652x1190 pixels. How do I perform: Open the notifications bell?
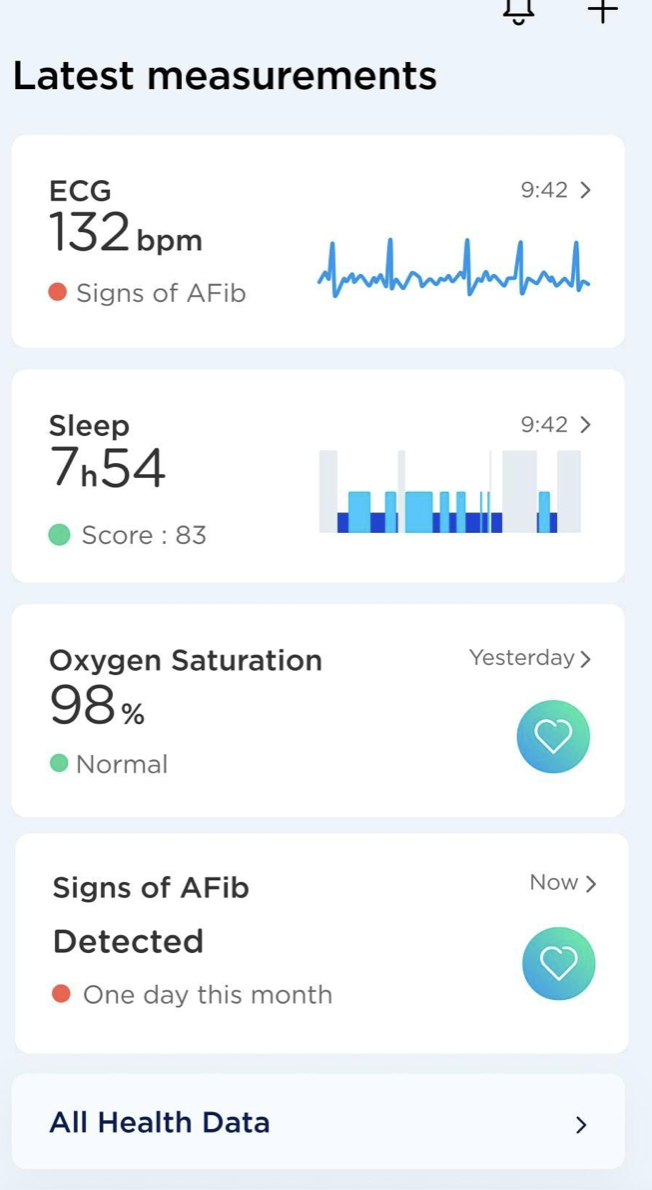click(x=518, y=10)
